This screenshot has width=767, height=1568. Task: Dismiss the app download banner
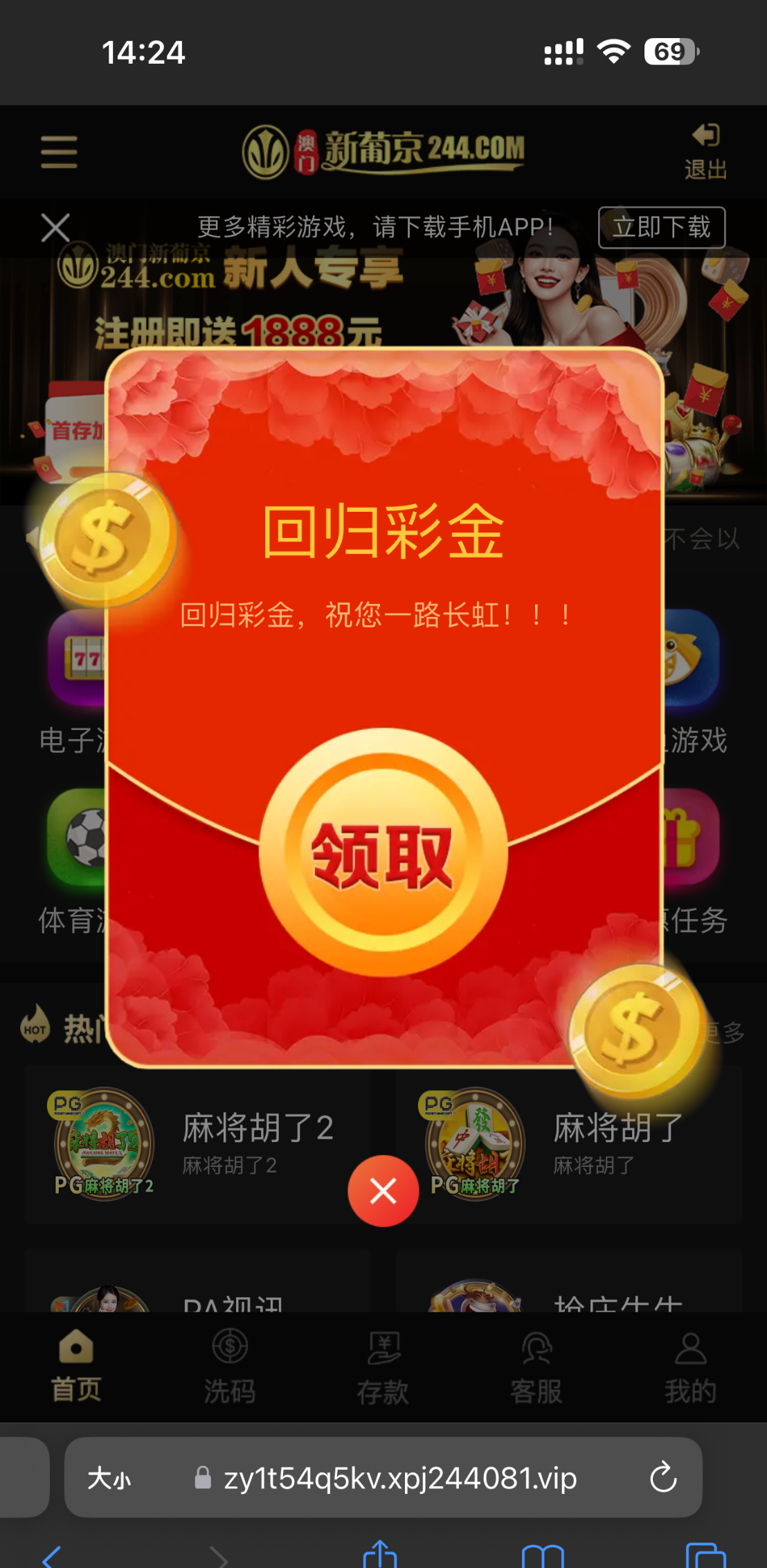tap(55, 227)
